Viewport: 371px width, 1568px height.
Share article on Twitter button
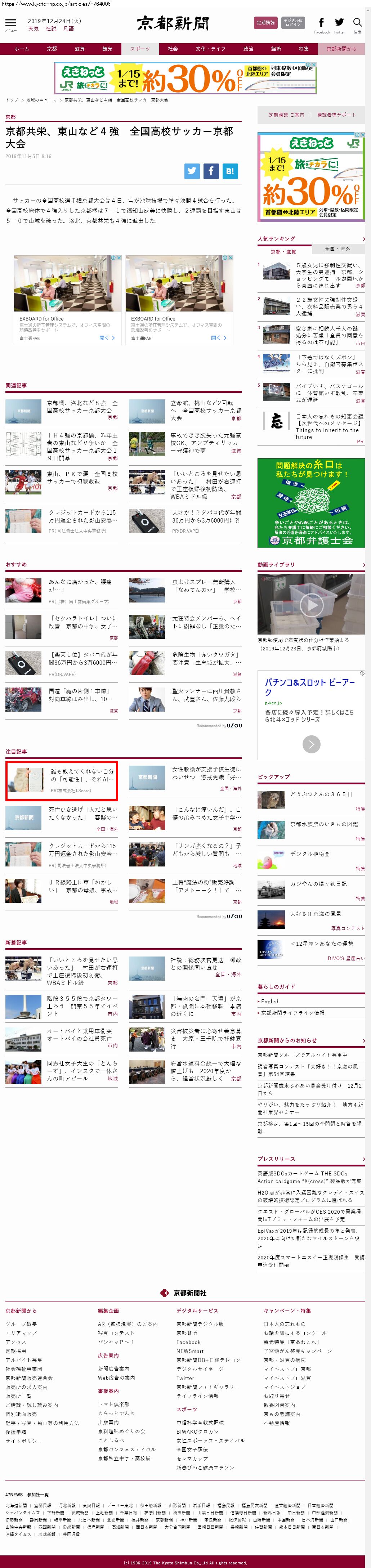[192, 171]
